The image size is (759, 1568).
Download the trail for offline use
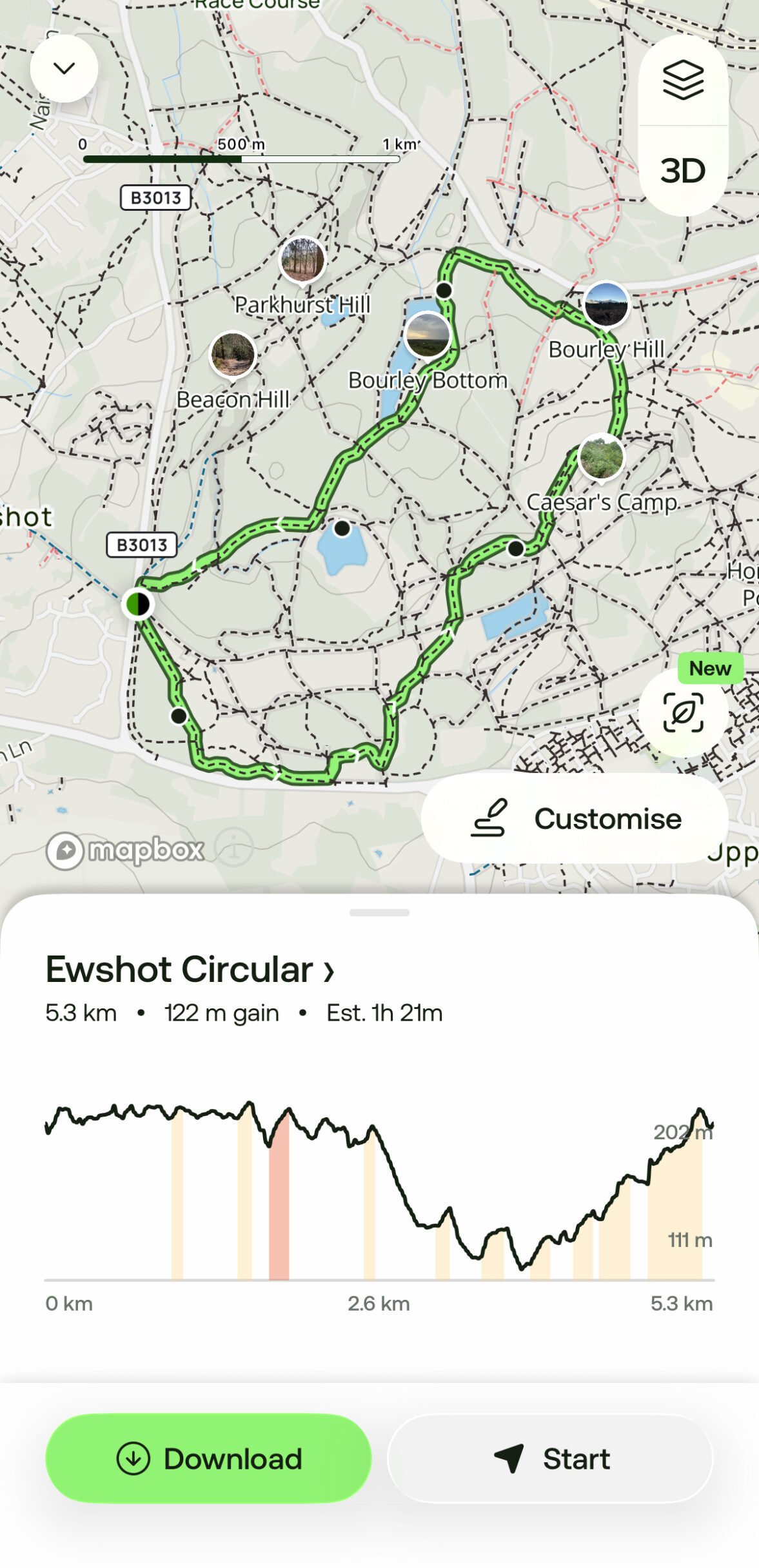click(208, 1458)
